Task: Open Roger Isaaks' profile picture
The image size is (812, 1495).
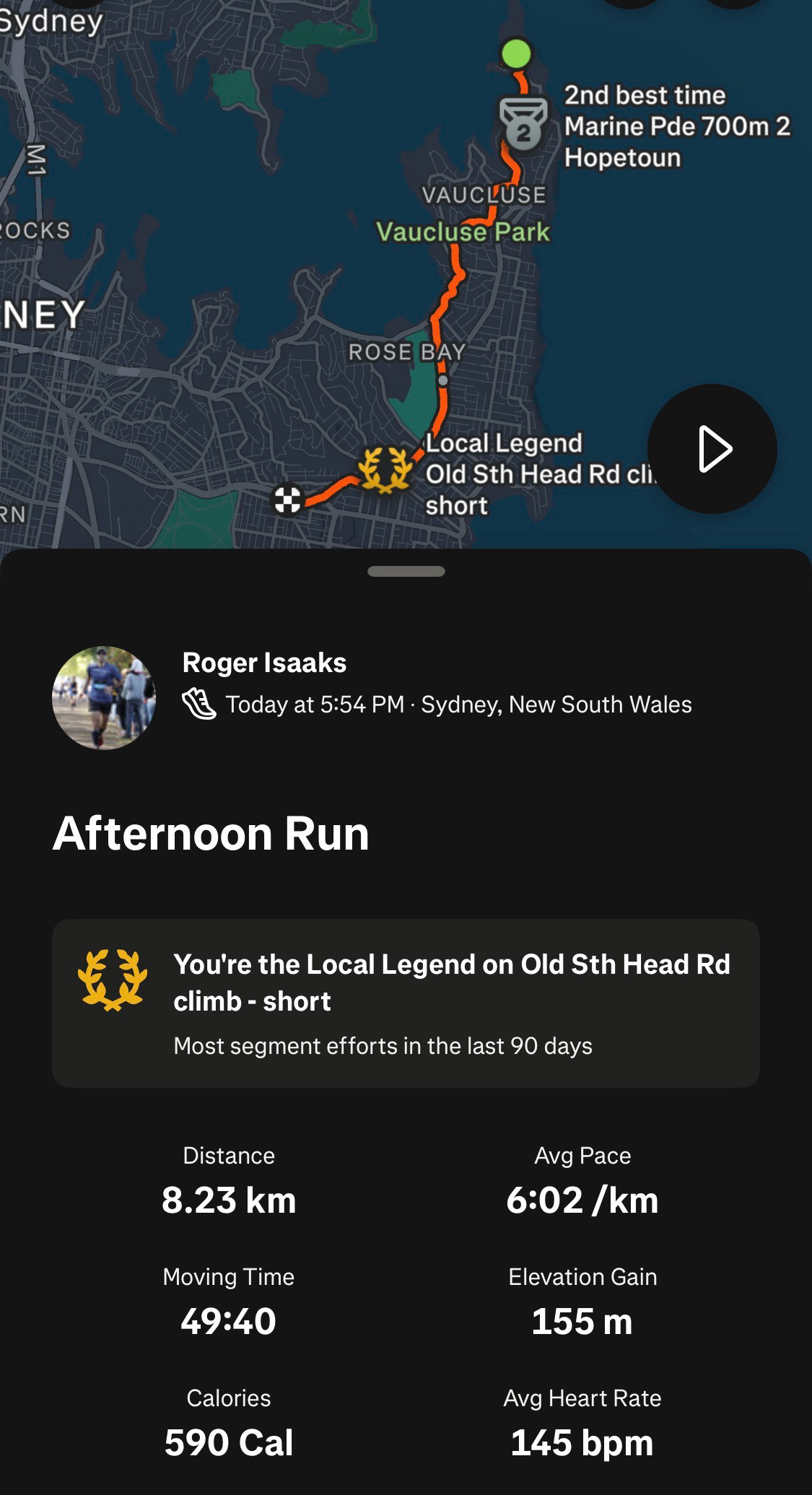Action: (x=104, y=697)
